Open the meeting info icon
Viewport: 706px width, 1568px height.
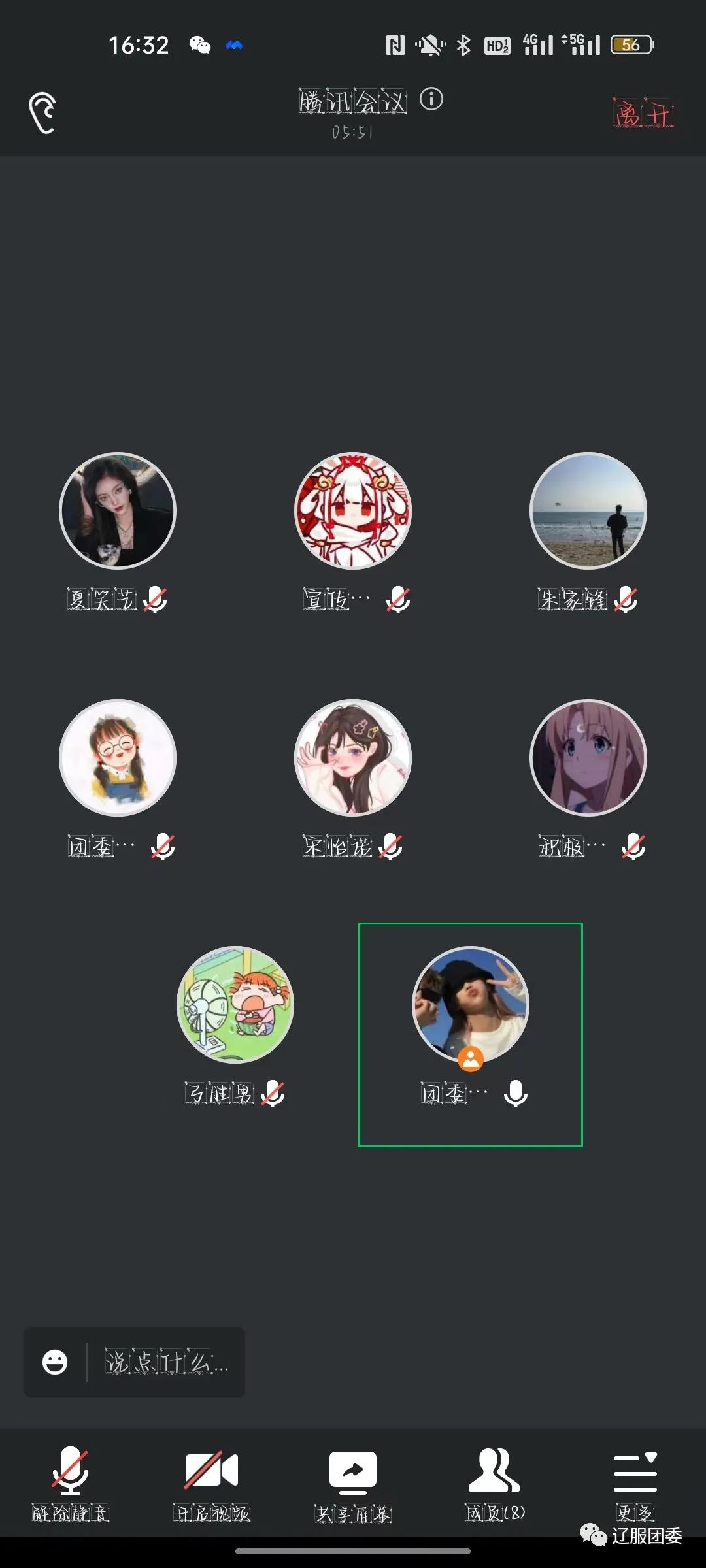(x=431, y=99)
